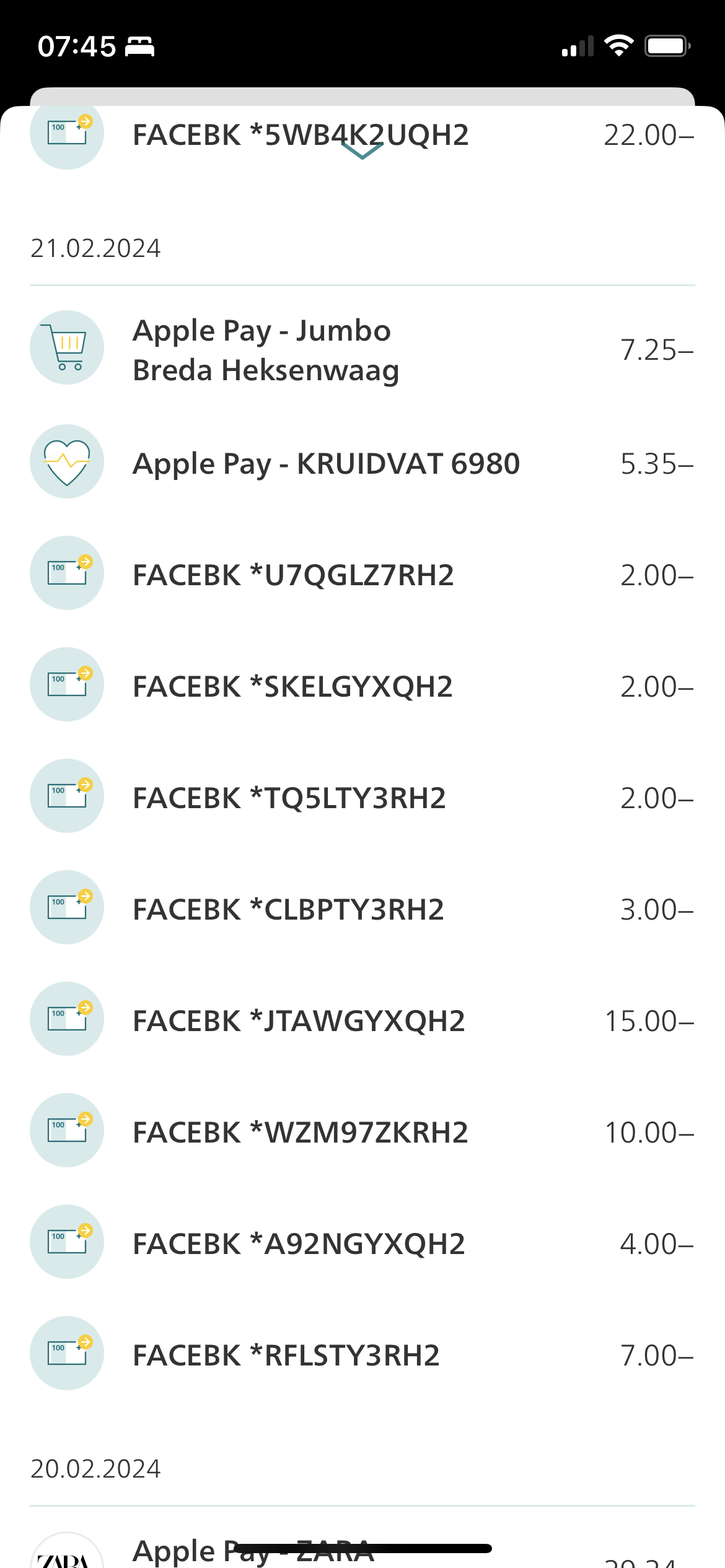
Task: View the Apple Pay KRUIDVAT 6980 payment
Action: click(362, 463)
